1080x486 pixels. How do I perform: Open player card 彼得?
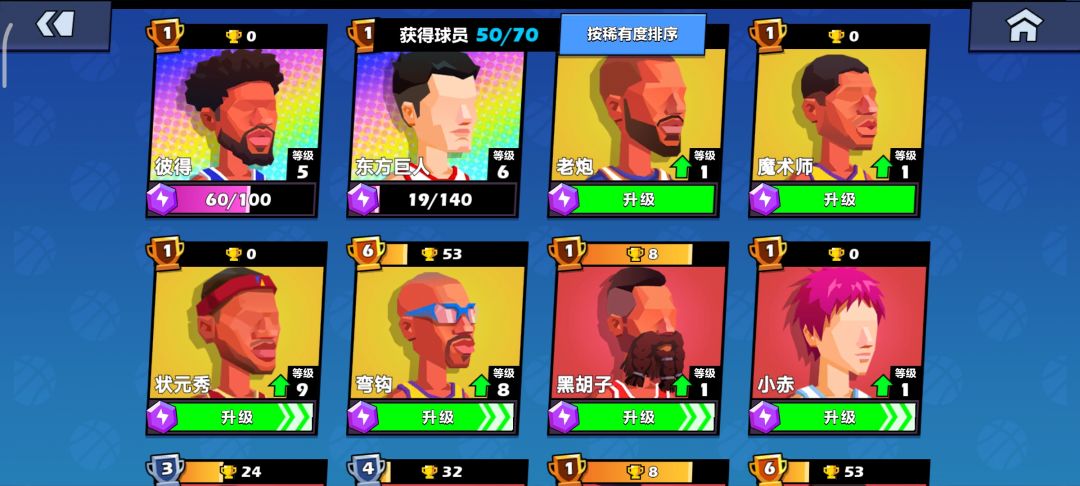(236, 114)
